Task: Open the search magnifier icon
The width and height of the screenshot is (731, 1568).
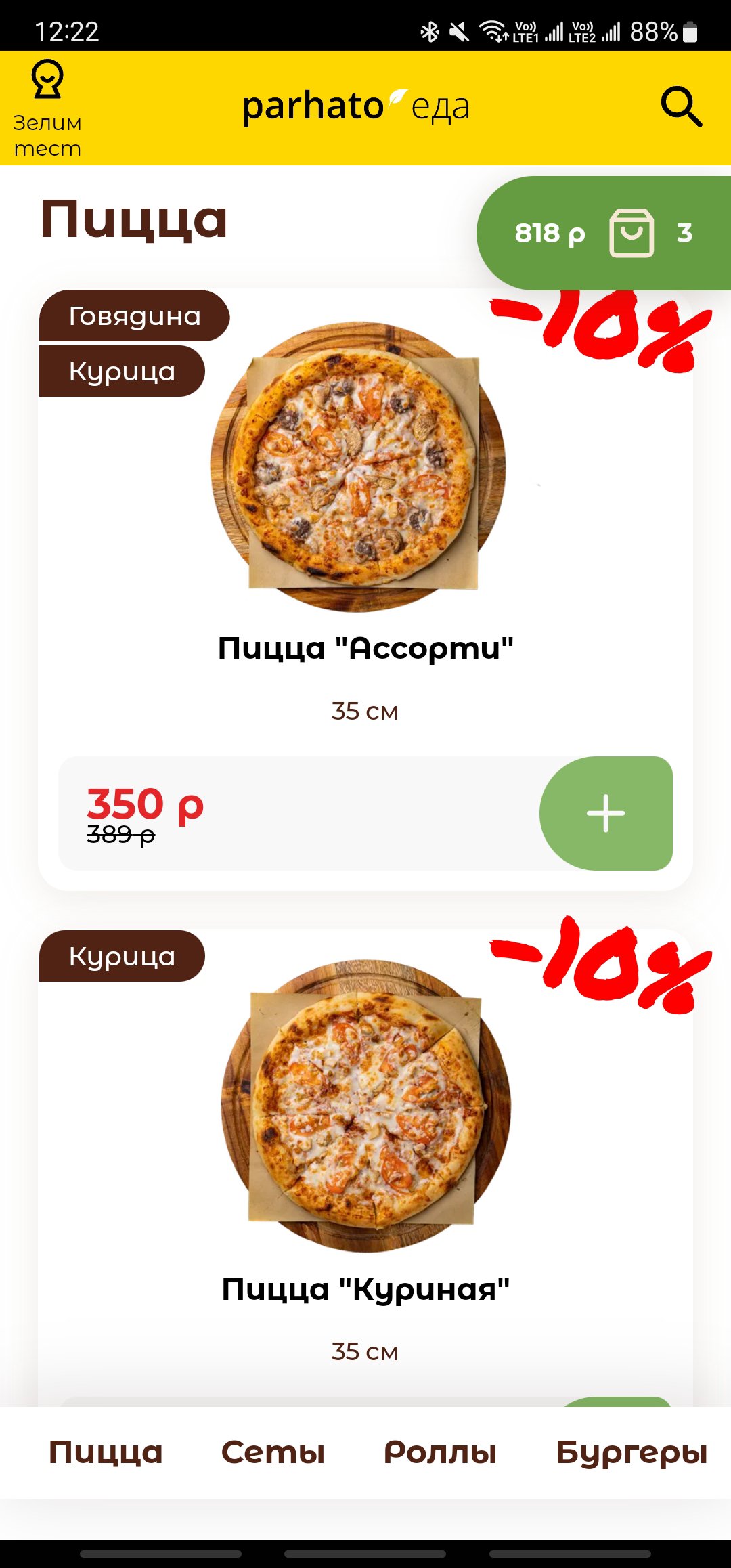Action: 681,106
